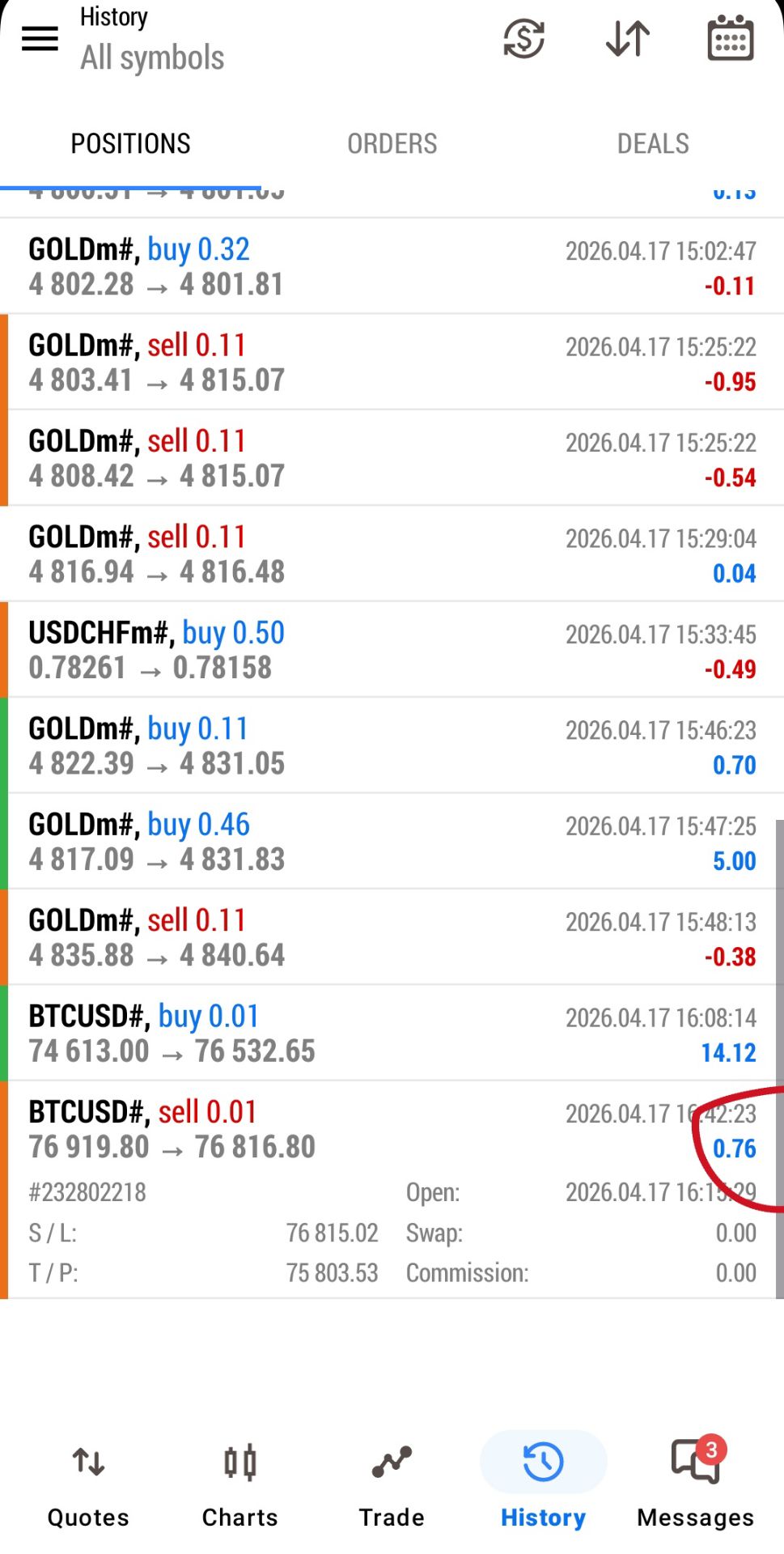This screenshot has height=1554, width=784.
Task: Open the symbol filter dollar icon
Action: pyautogui.click(x=523, y=38)
